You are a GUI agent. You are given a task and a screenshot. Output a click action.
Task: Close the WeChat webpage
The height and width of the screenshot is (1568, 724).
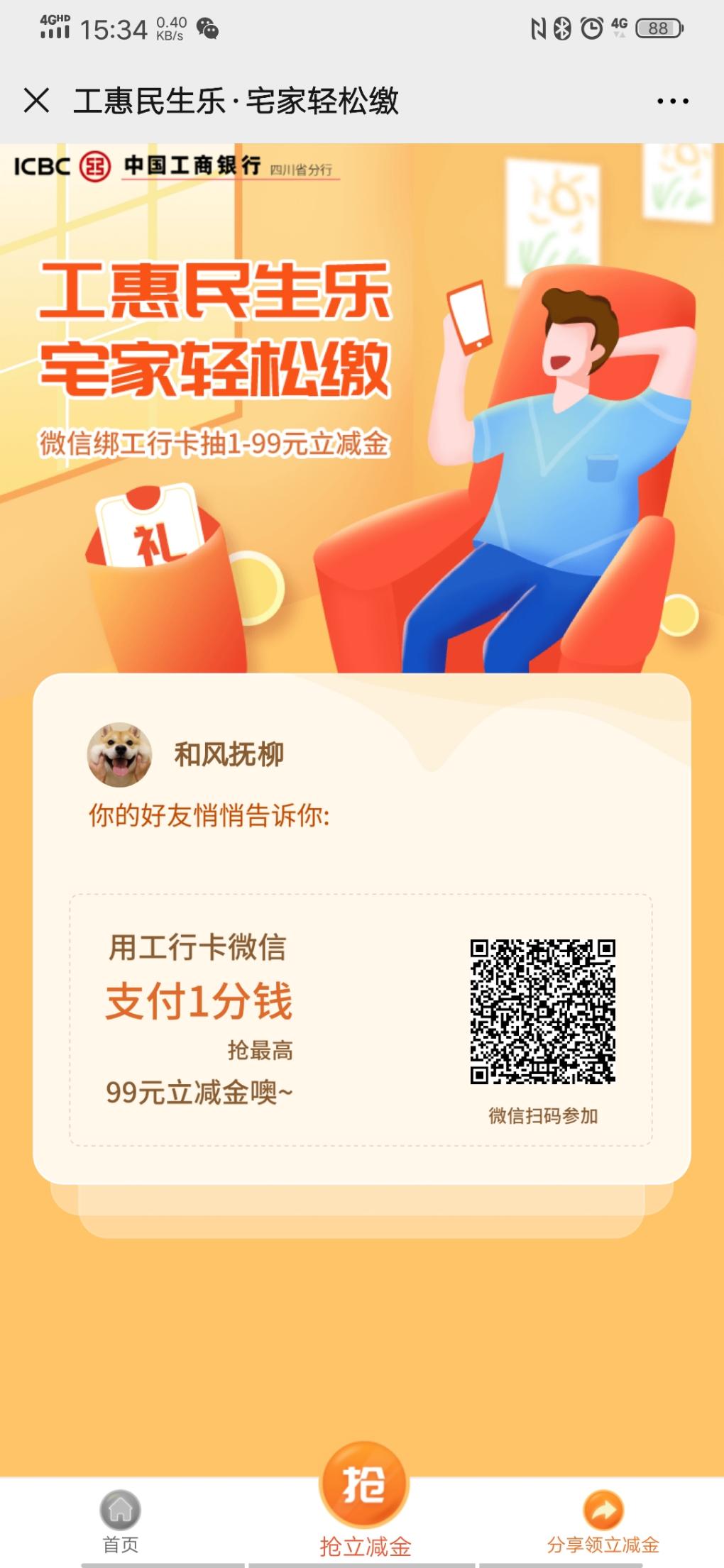36,101
